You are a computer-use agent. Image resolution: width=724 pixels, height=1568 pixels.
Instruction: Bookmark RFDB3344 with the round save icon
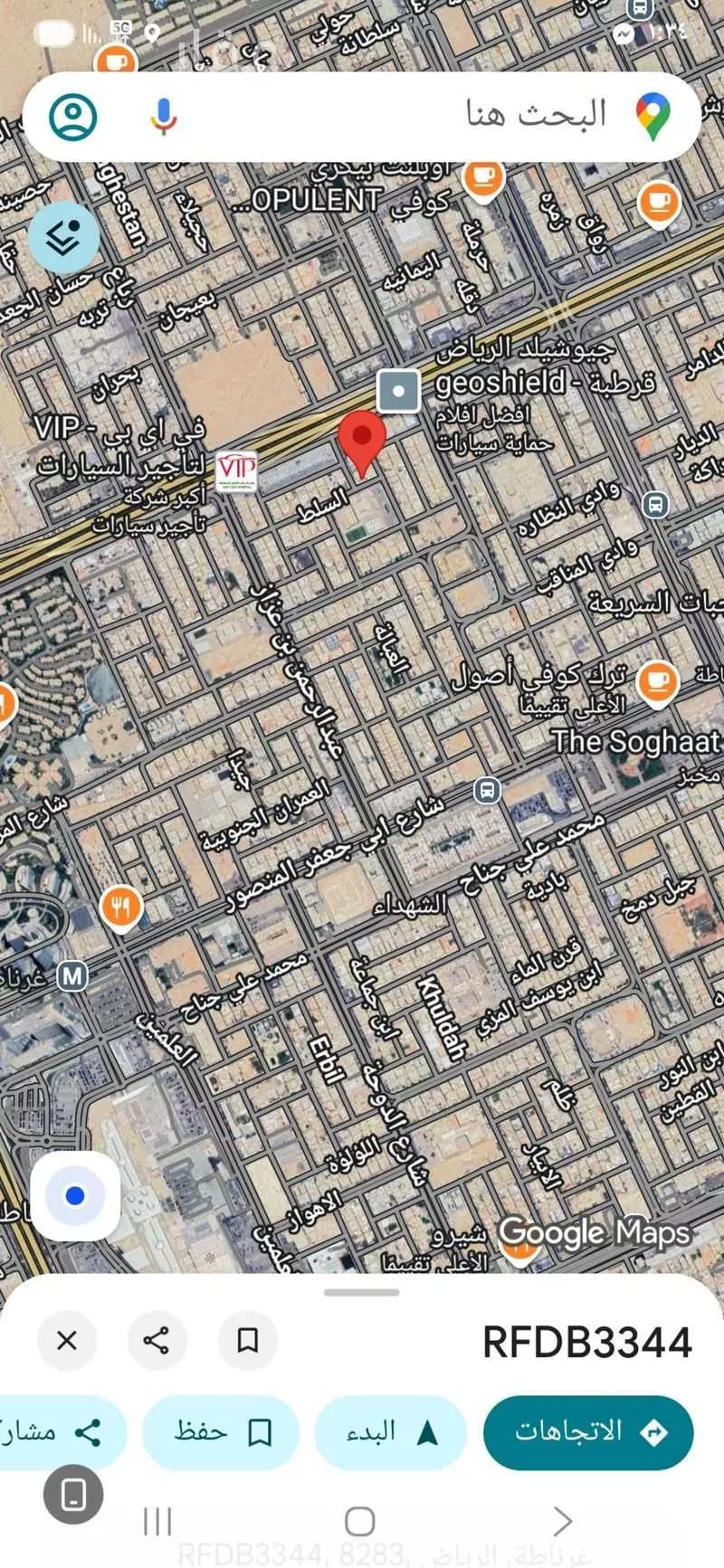click(247, 1340)
